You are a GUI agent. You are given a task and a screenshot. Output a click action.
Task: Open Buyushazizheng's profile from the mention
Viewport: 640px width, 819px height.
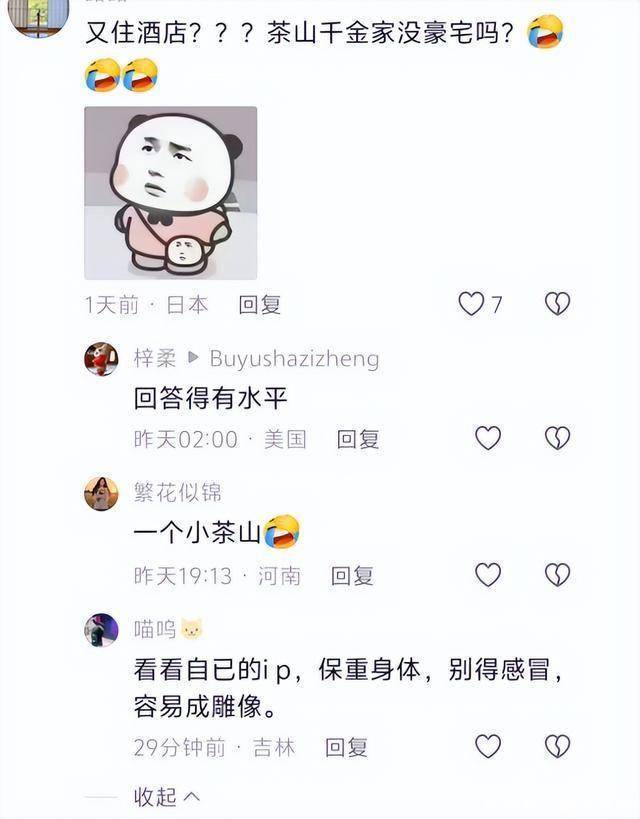pyautogui.click(x=294, y=359)
